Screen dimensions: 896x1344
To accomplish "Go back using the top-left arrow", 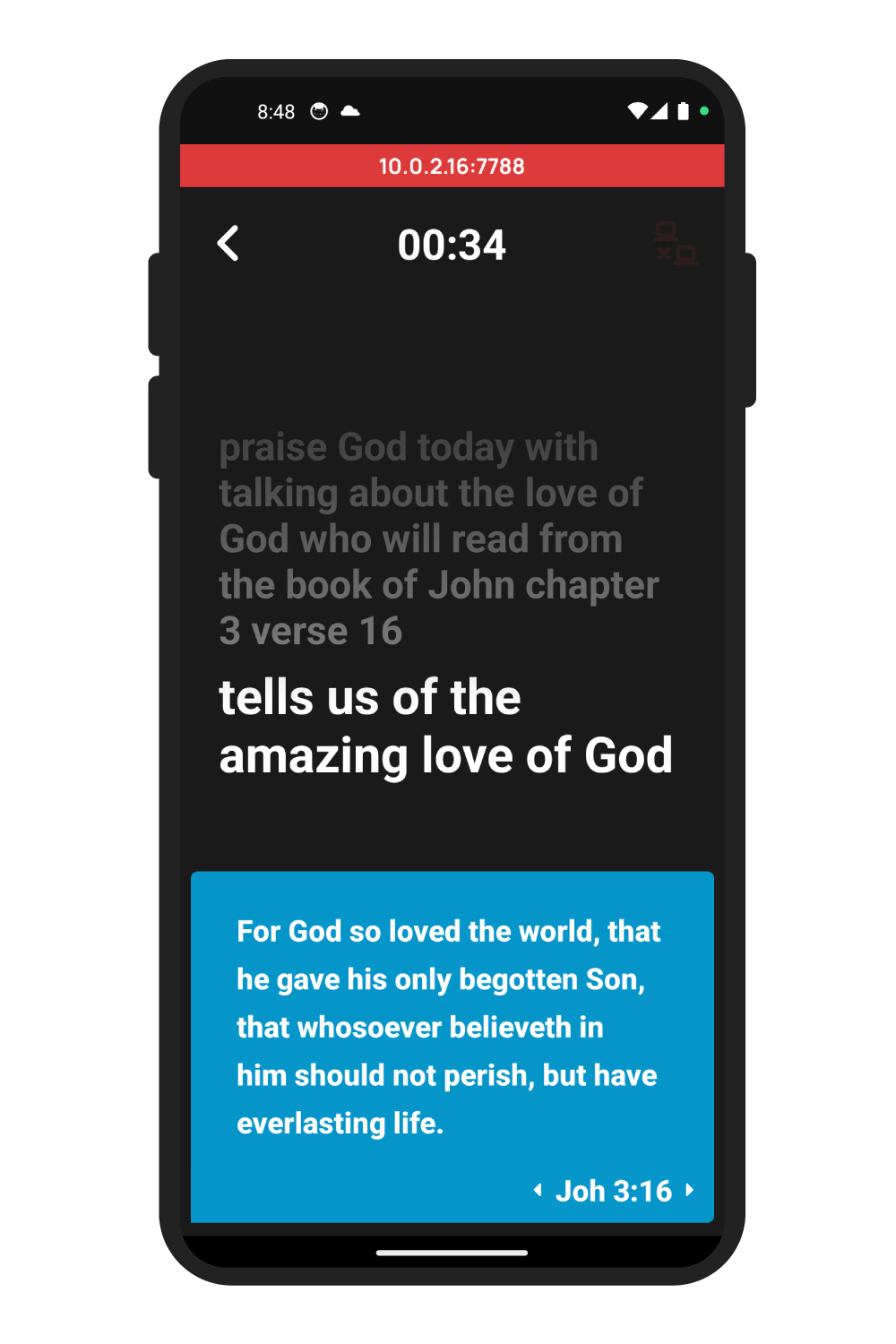I will (228, 244).
